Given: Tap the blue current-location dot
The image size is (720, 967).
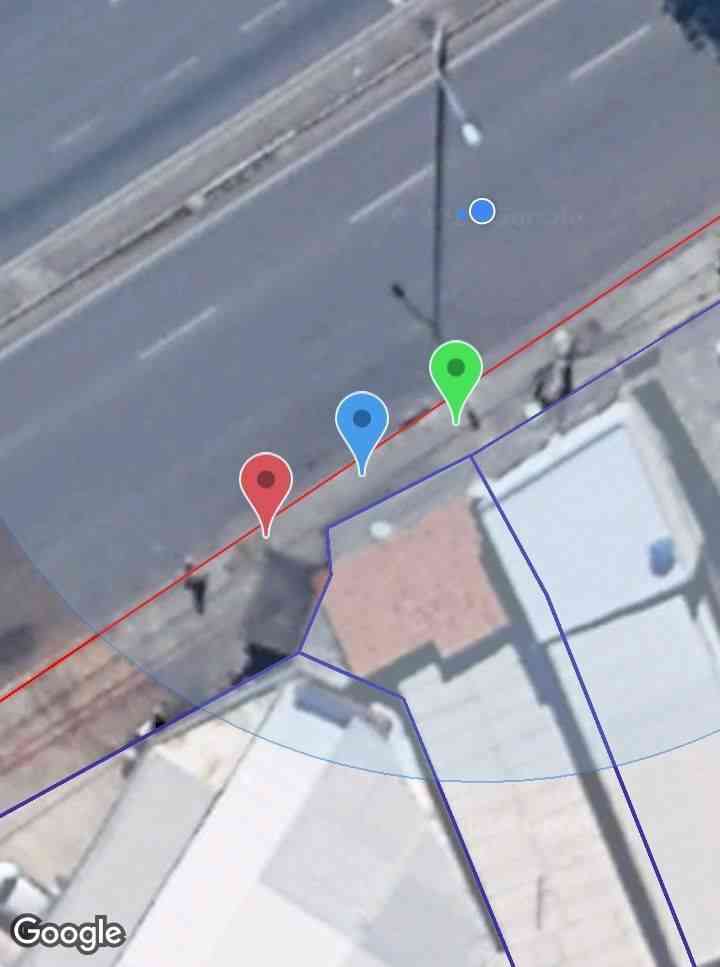Looking at the screenshot, I should 482,211.
